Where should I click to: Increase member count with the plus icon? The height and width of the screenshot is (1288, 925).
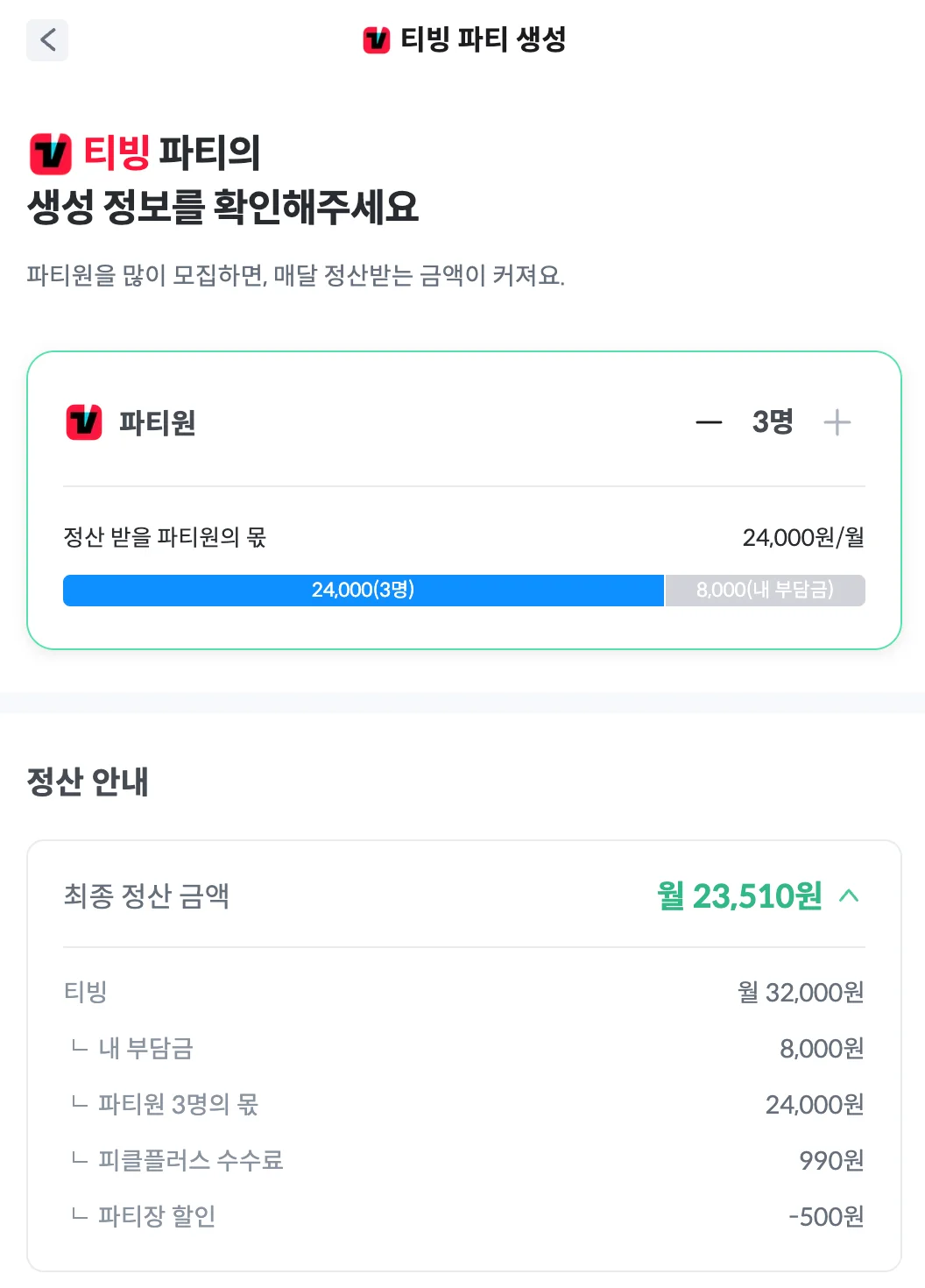837,421
